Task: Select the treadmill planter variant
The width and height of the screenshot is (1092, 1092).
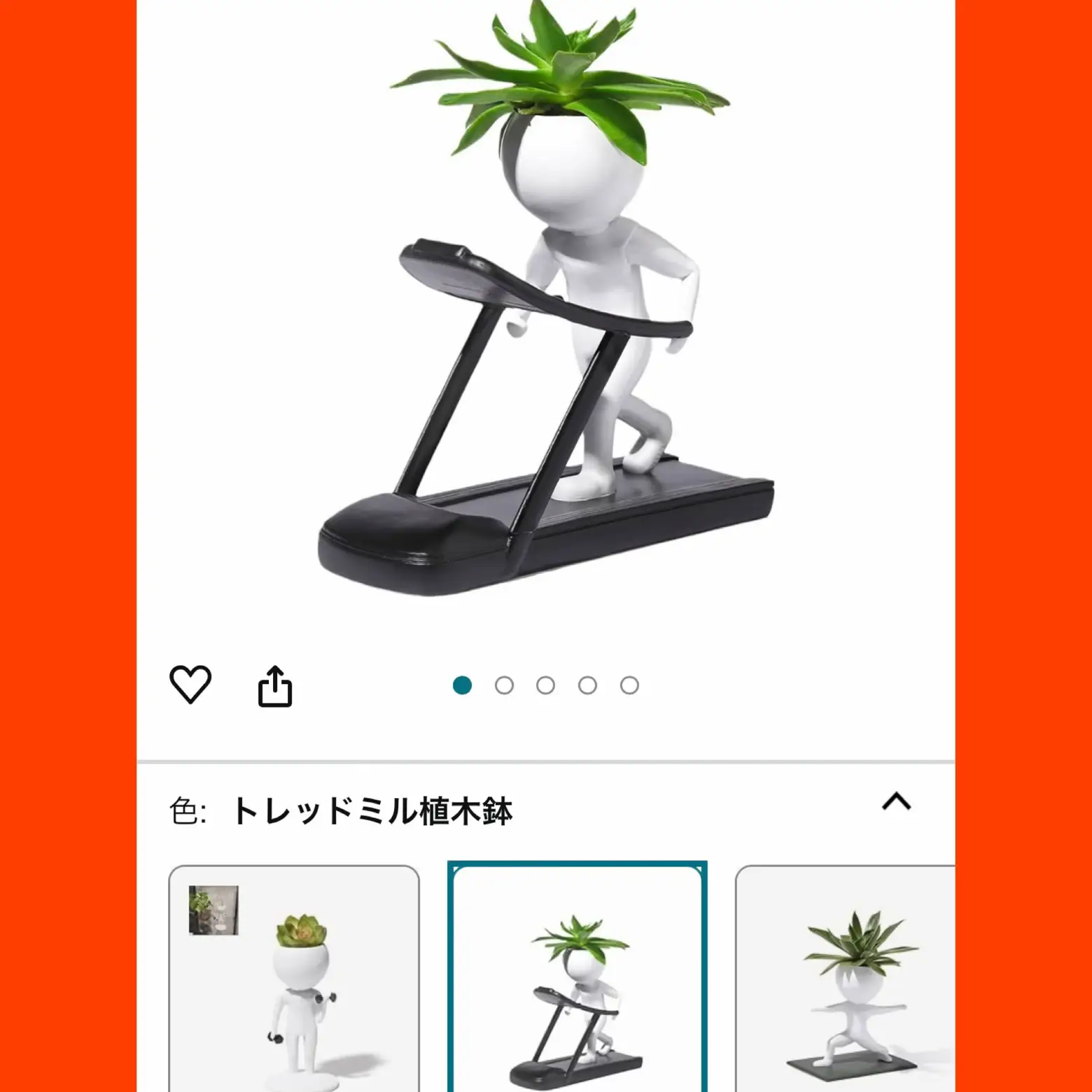Action: (577, 980)
